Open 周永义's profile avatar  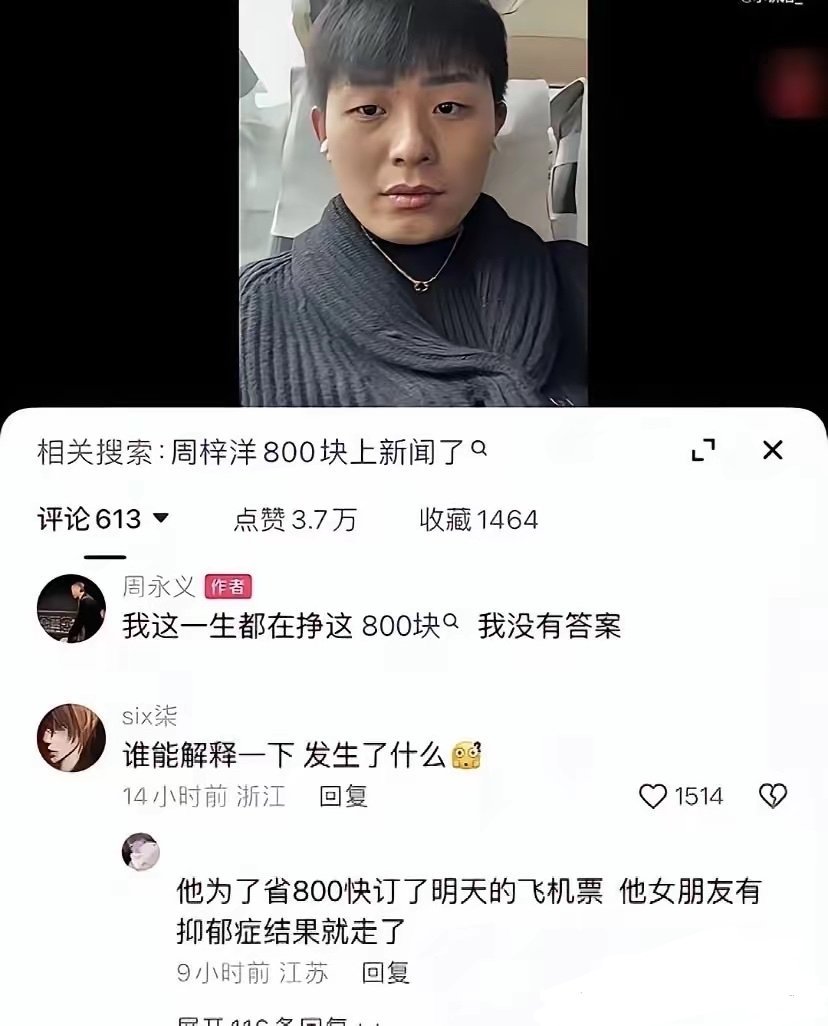pos(69,602)
